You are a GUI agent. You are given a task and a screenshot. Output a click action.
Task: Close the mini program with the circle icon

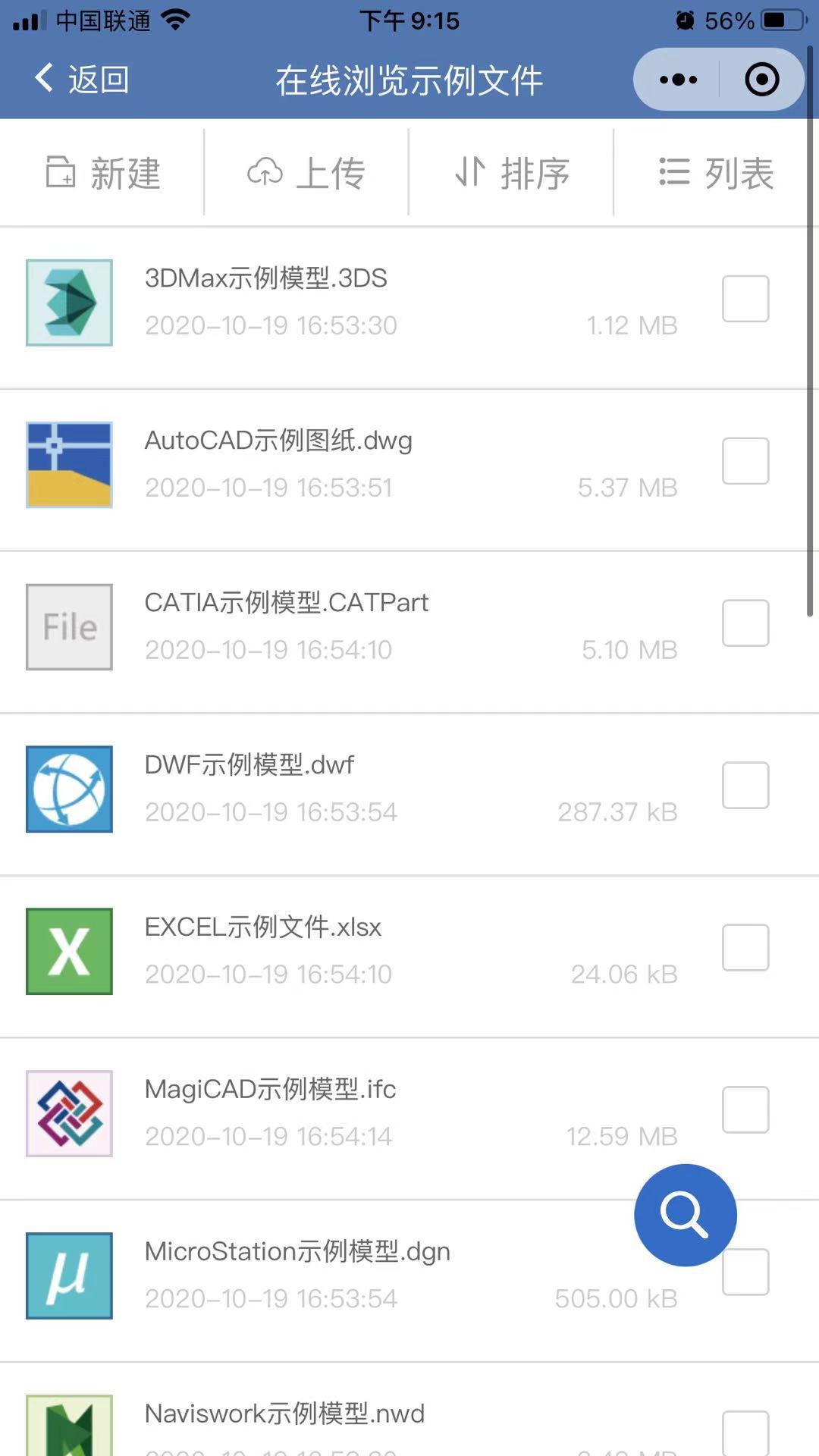761,80
